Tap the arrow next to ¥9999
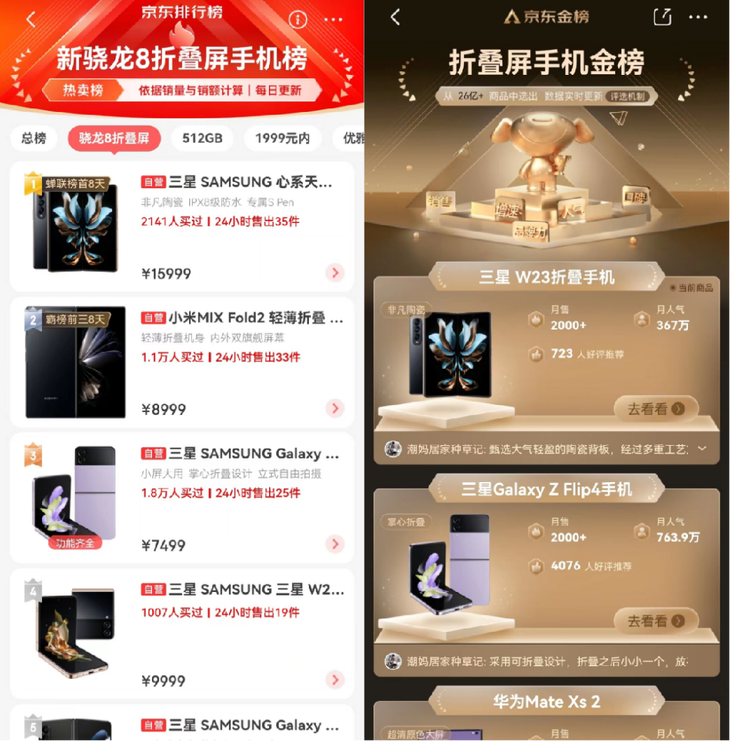Image resolution: width=730 pixels, height=741 pixels. [x=335, y=680]
